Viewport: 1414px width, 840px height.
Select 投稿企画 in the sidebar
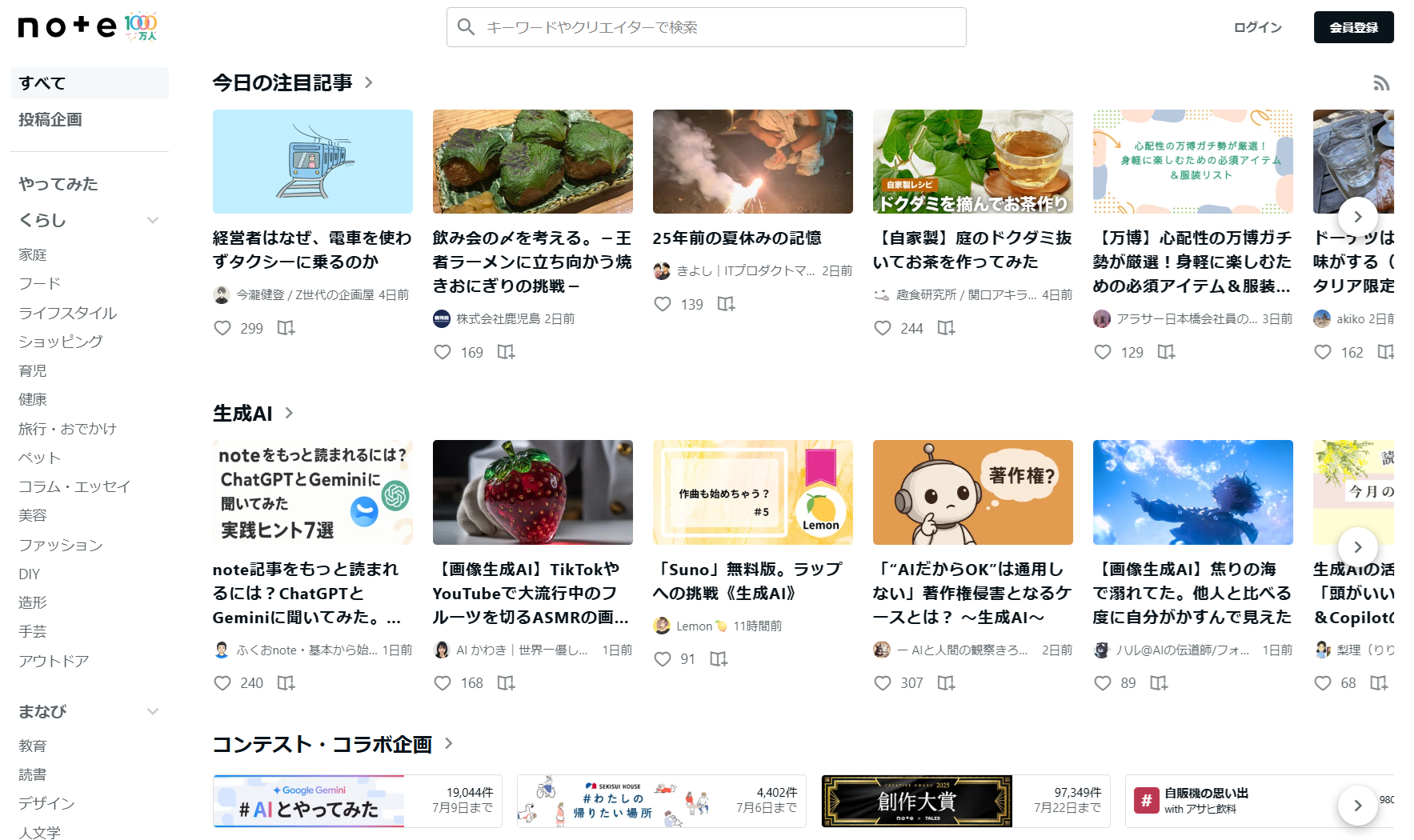[x=50, y=120]
